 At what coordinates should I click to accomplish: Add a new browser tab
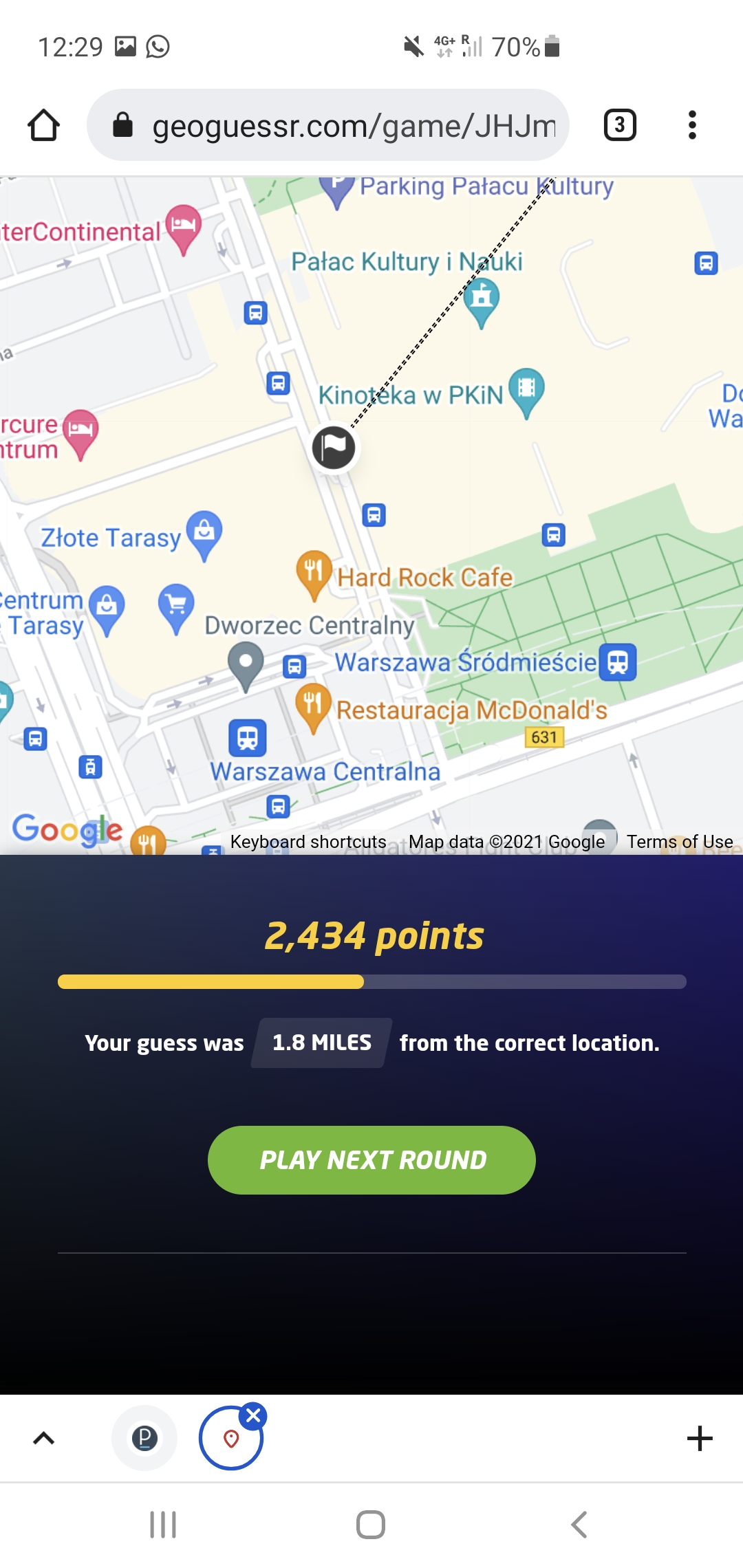pyautogui.click(x=700, y=1438)
